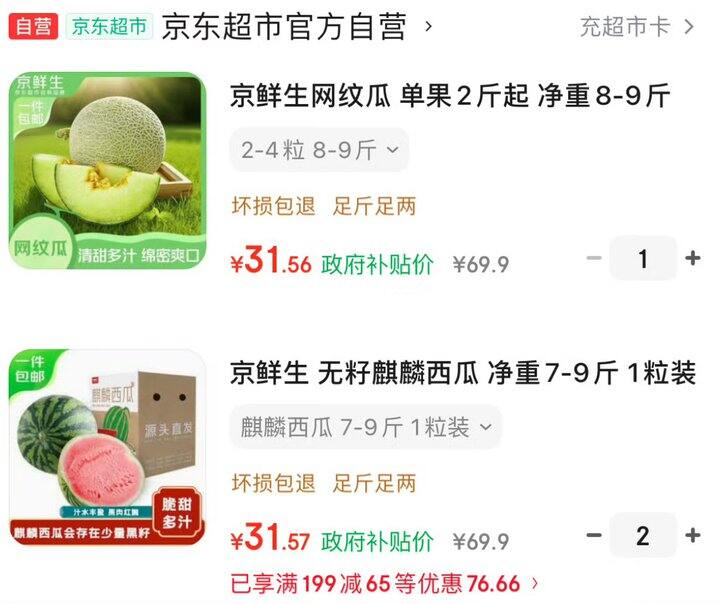This screenshot has height=604, width=720.
Task: Increase the 麒麟西瓜 quantity with plus
Action: 692,535
